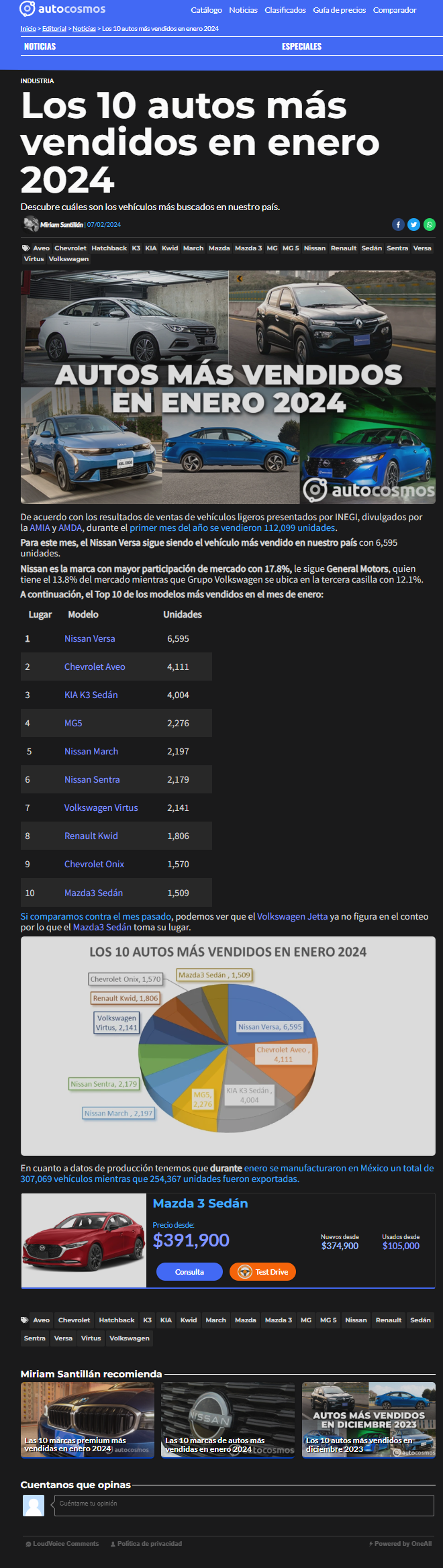
Task: Go to Guía de precios
Action: pyautogui.click(x=339, y=10)
